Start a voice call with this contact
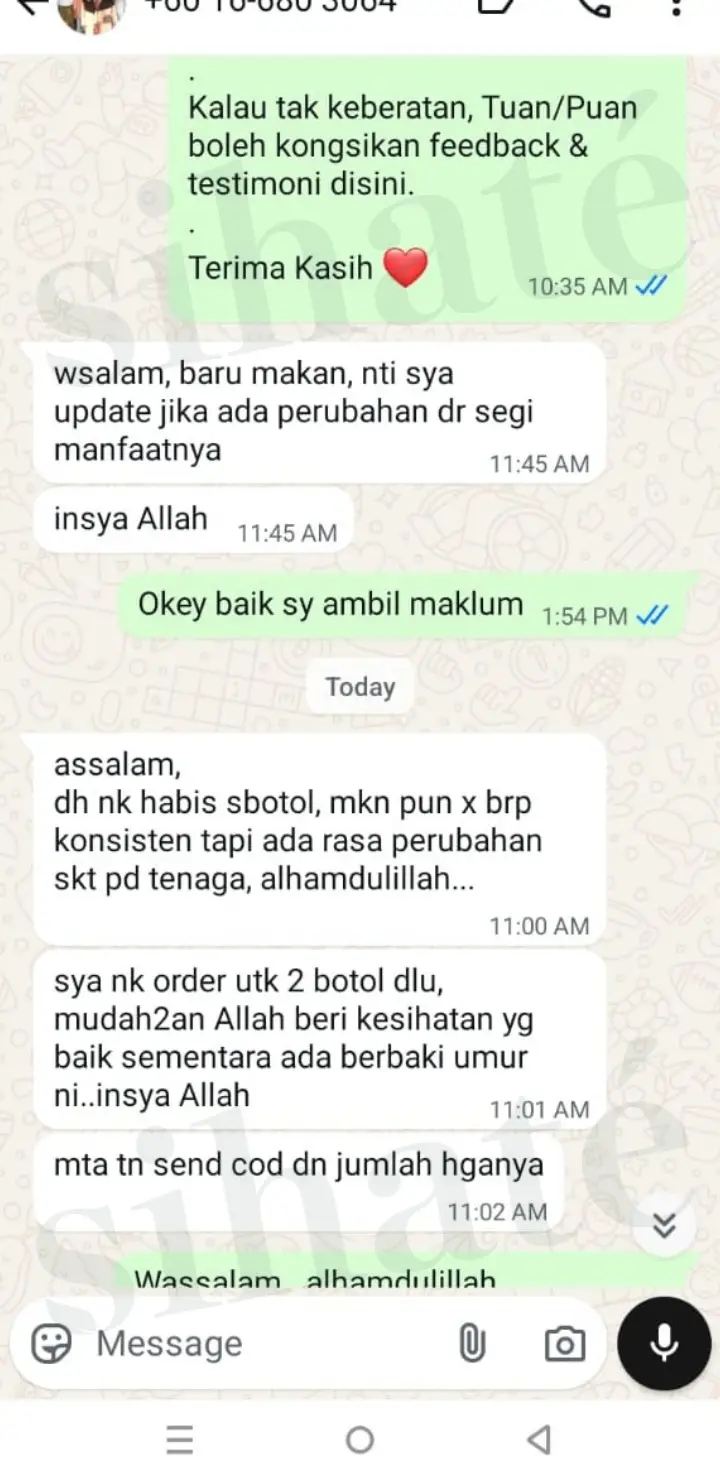 594,8
